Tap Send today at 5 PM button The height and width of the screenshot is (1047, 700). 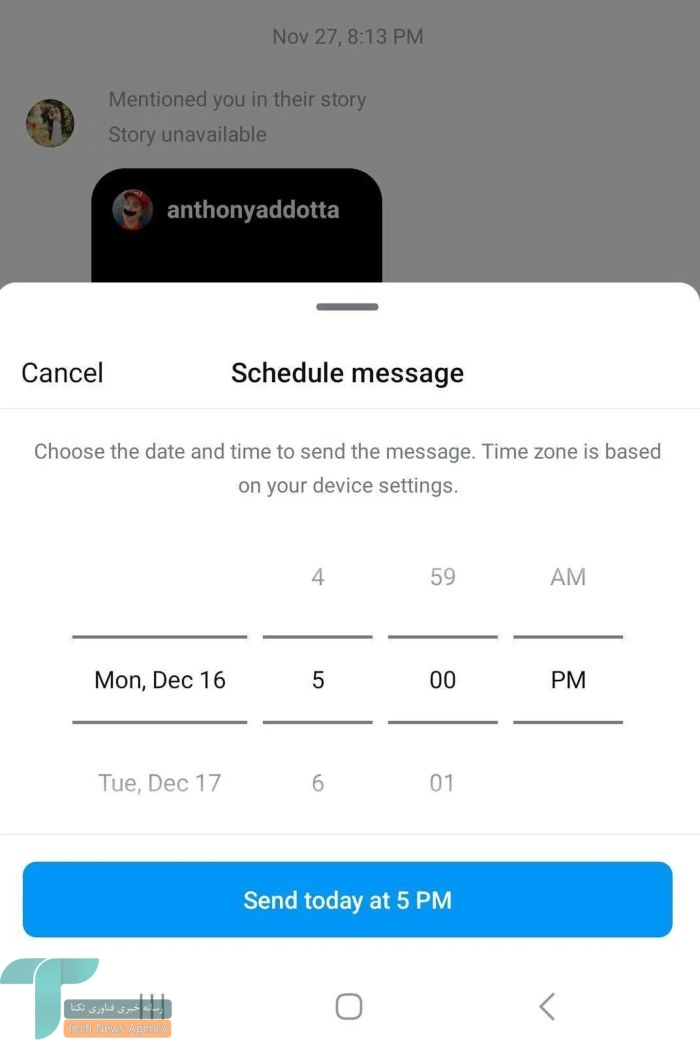pyautogui.click(x=347, y=900)
